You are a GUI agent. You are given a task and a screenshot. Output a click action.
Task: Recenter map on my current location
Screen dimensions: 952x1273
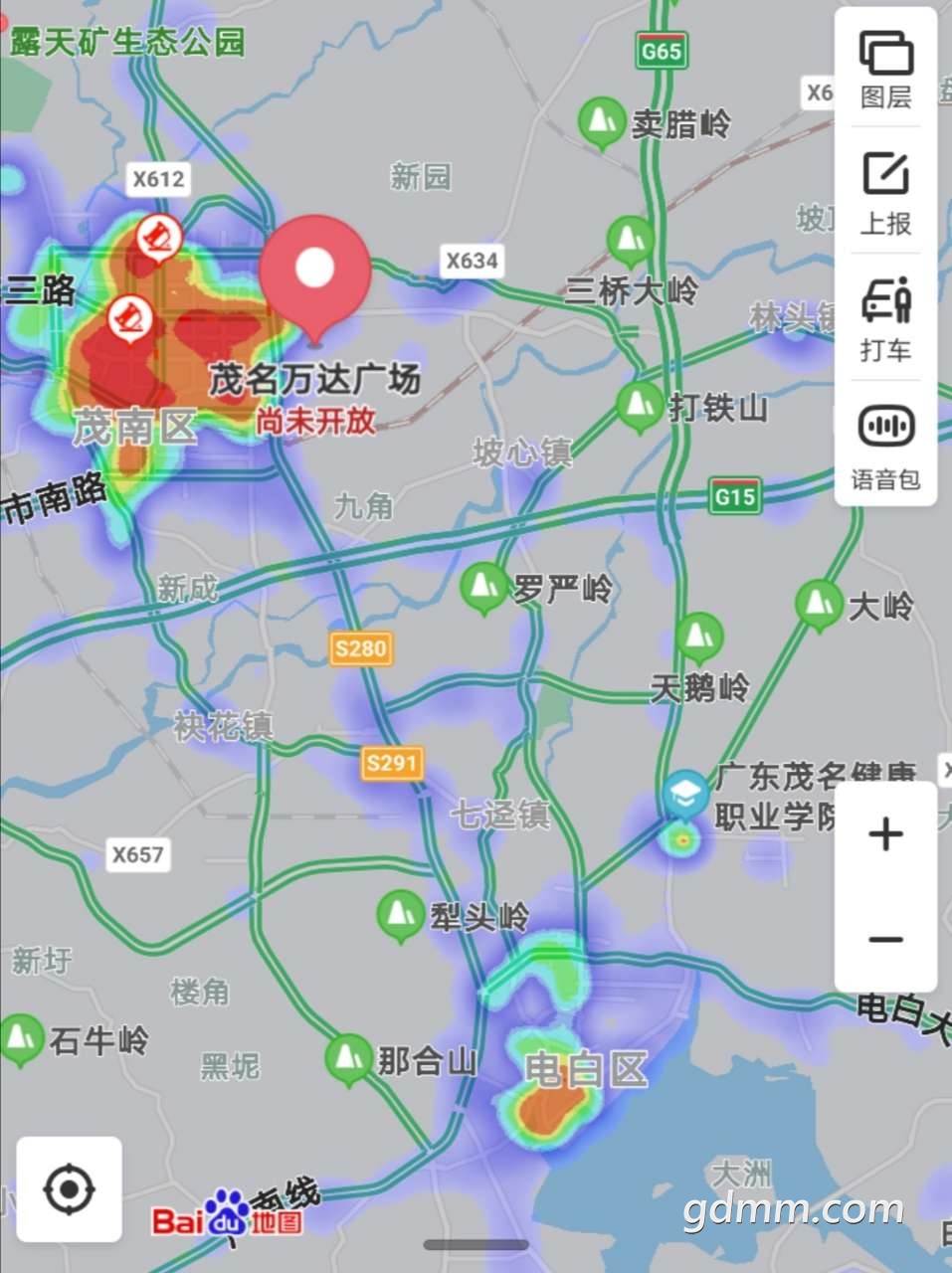(70, 1189)
